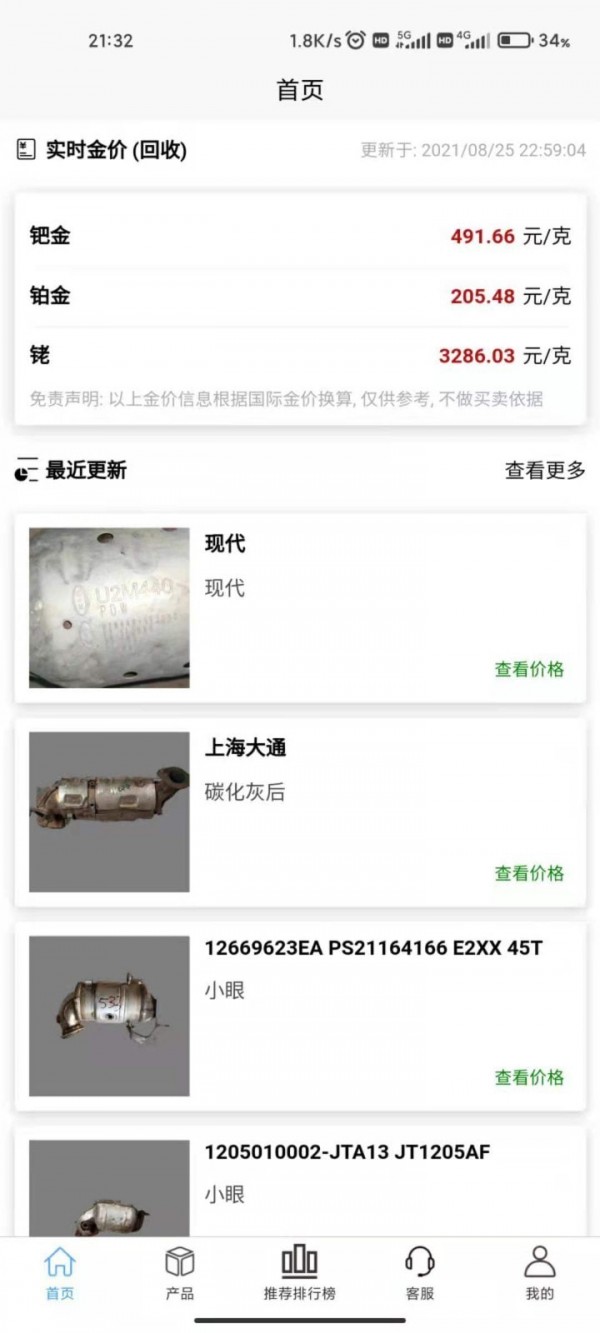Go to the 客服 tab
The image size is (600, 1333).
click(420, 1272)
